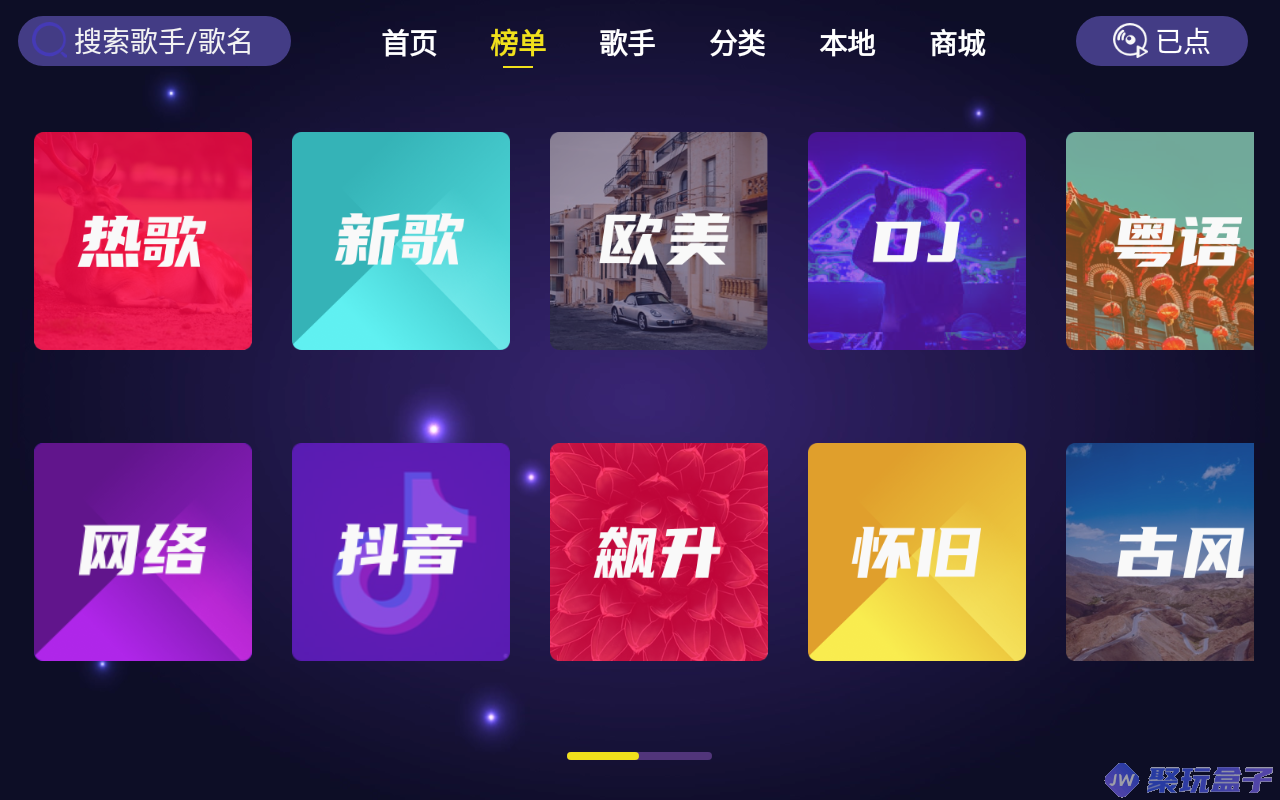Tap the 怀旧 chart tile
Viewport: 1280px width, 800px height.
[917, 552]
